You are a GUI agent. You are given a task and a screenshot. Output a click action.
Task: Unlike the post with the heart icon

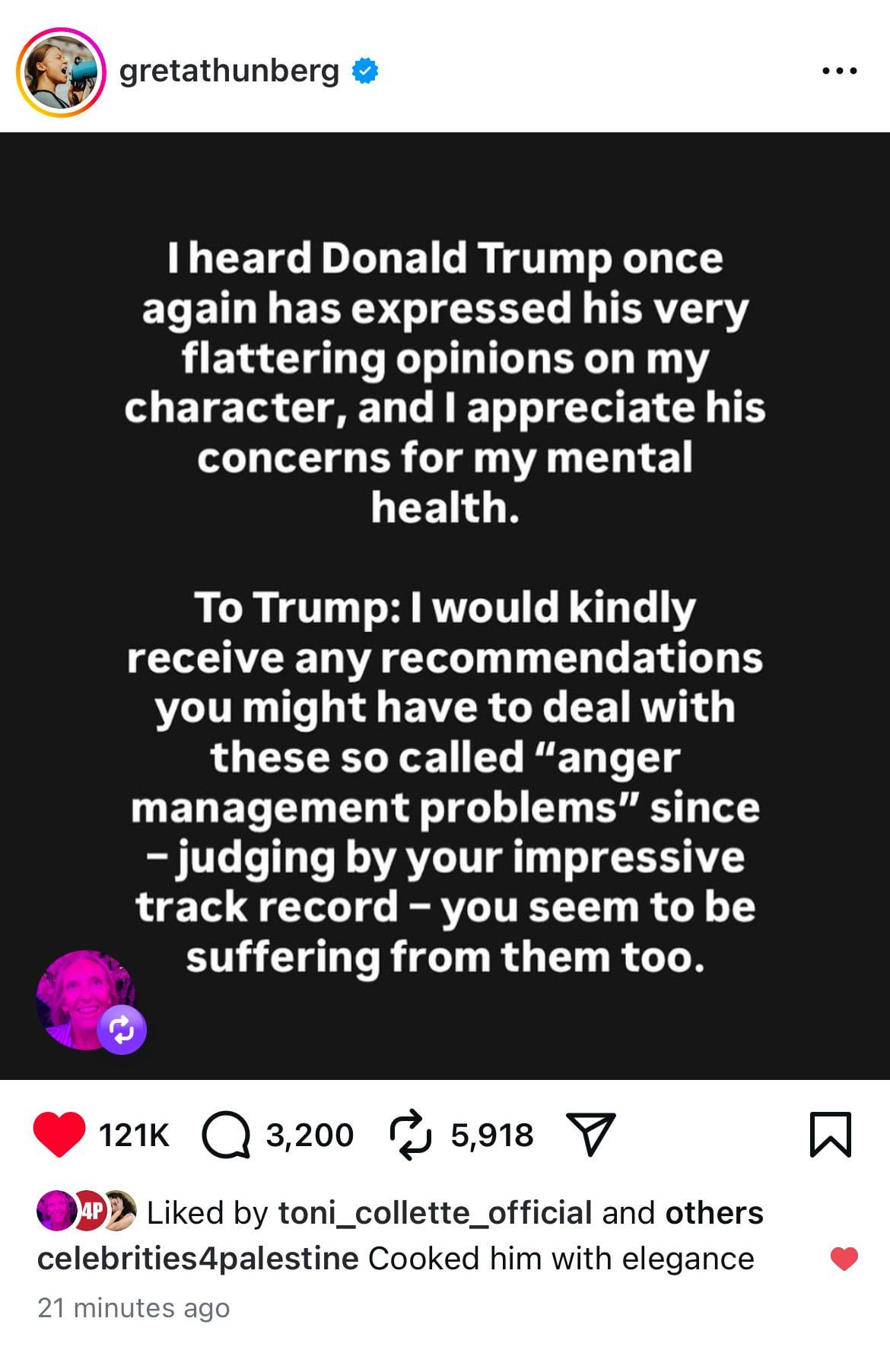point(59,1135)
